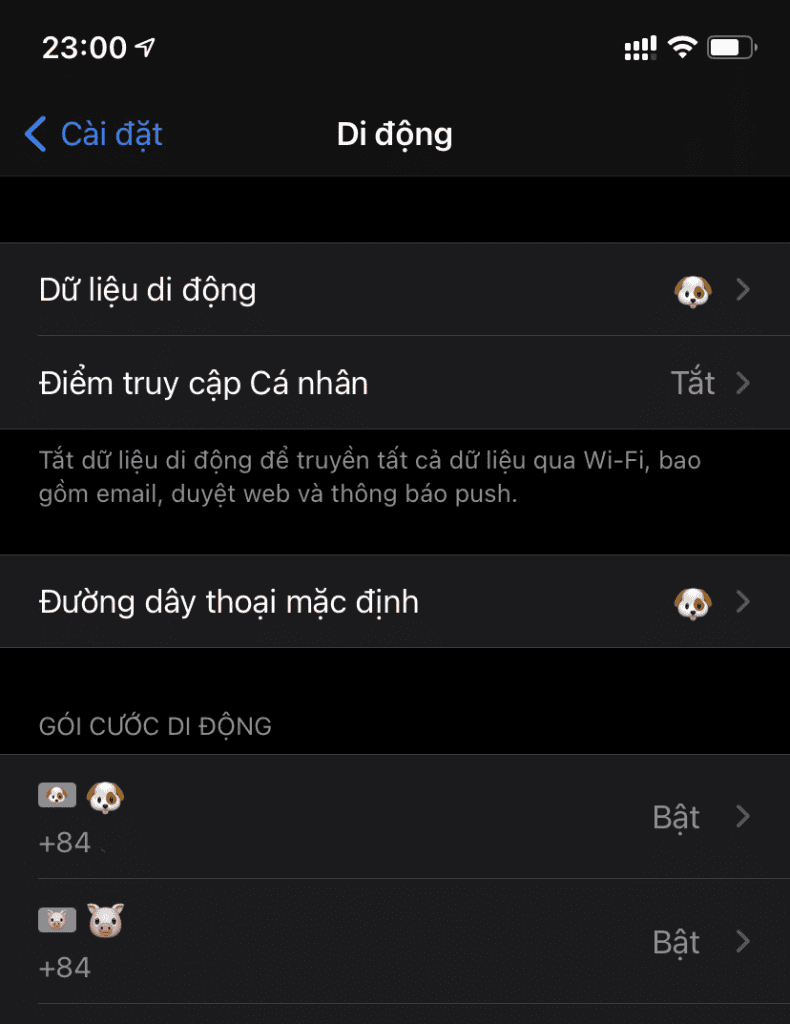790x1024 pixels.
Task: Go back to Cài đặt
Action: pyautogui.click(x=93, y=134)
